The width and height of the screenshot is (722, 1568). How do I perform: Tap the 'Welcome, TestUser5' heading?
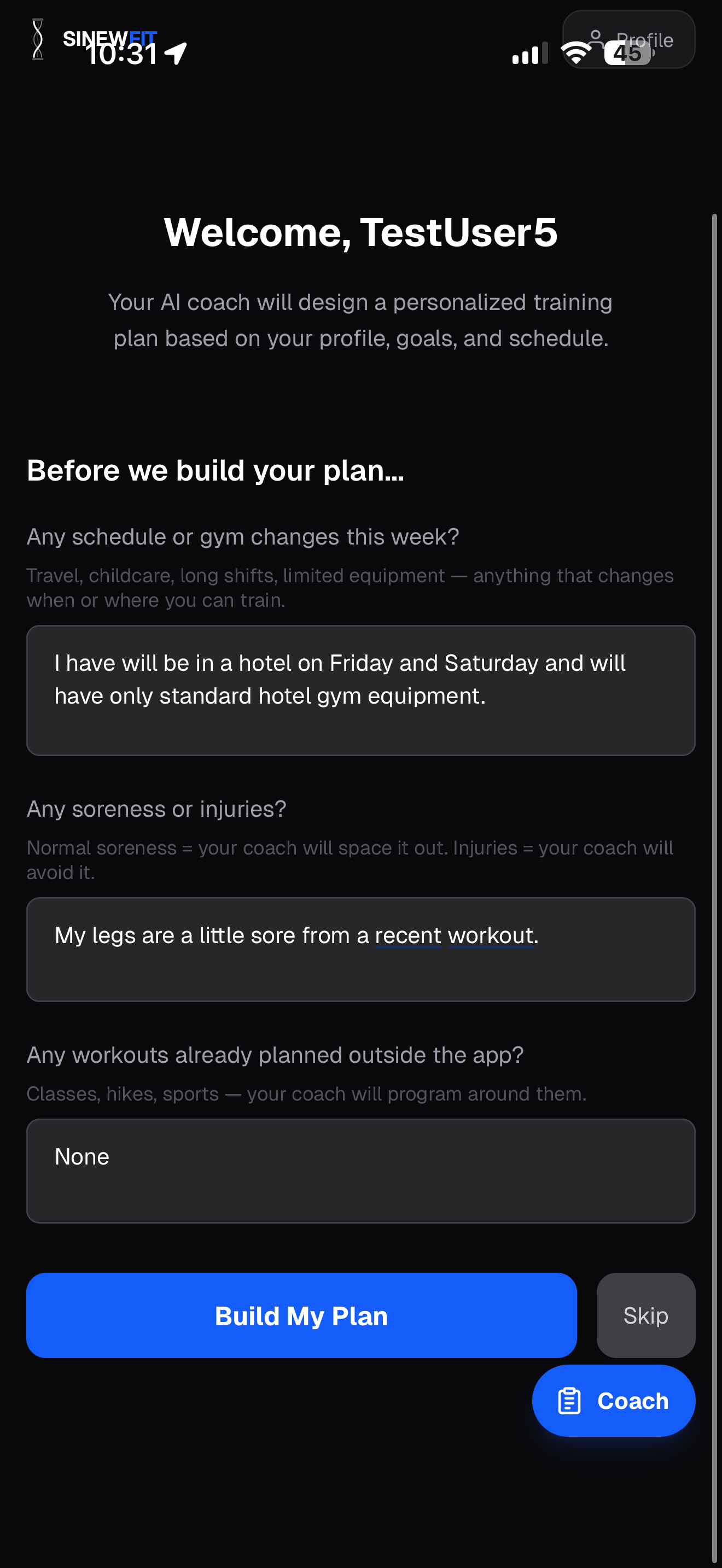[360, 232]
